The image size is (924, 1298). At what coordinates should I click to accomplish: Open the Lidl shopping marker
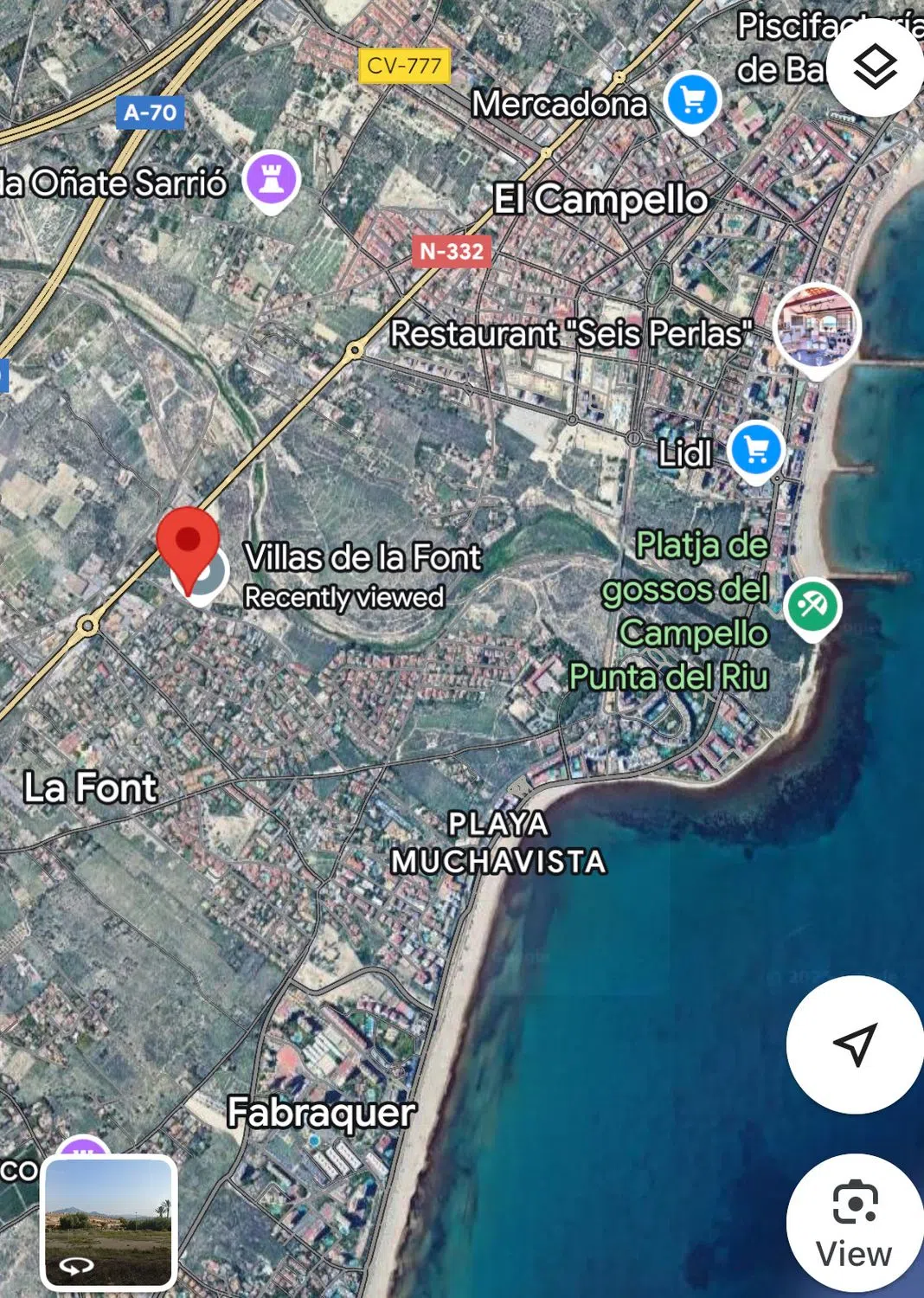(x=755, y=450)
